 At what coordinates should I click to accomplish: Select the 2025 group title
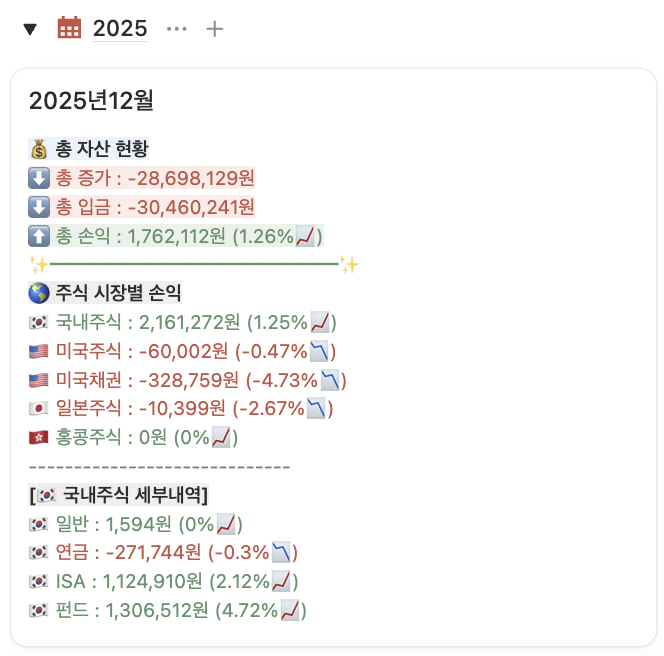[x=119, y=29]
